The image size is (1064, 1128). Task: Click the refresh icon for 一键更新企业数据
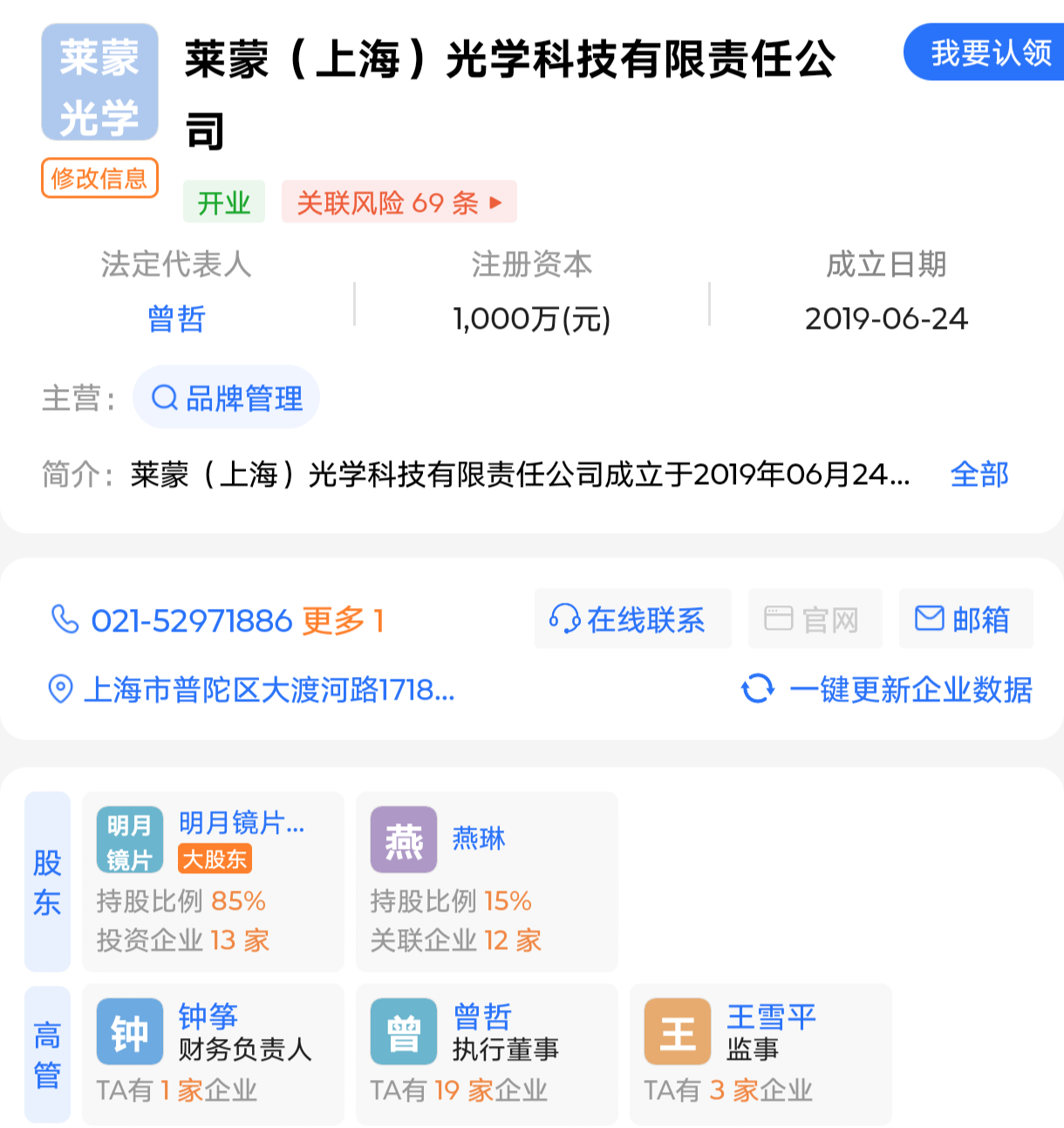click(x=758, y=690)
